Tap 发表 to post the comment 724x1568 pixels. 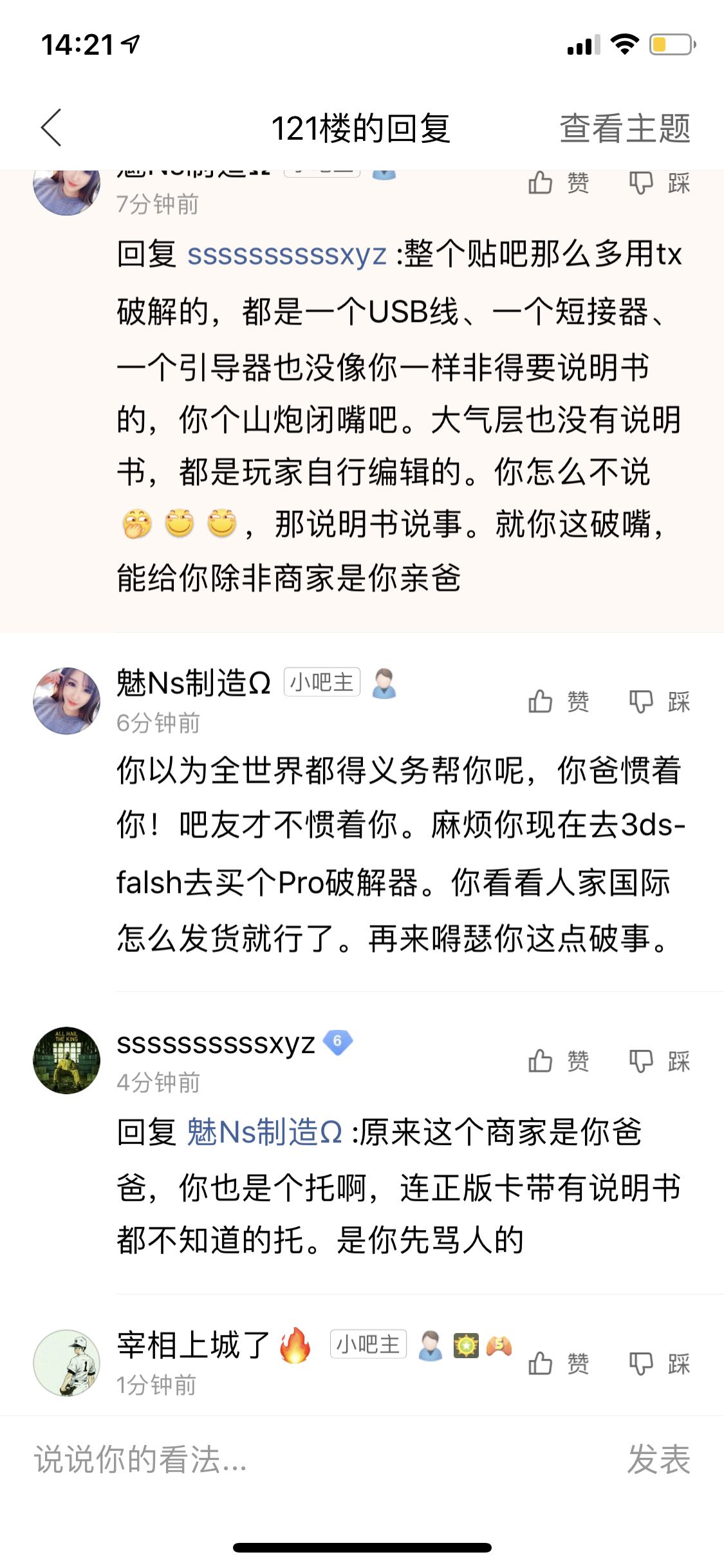coord(658,1459)
